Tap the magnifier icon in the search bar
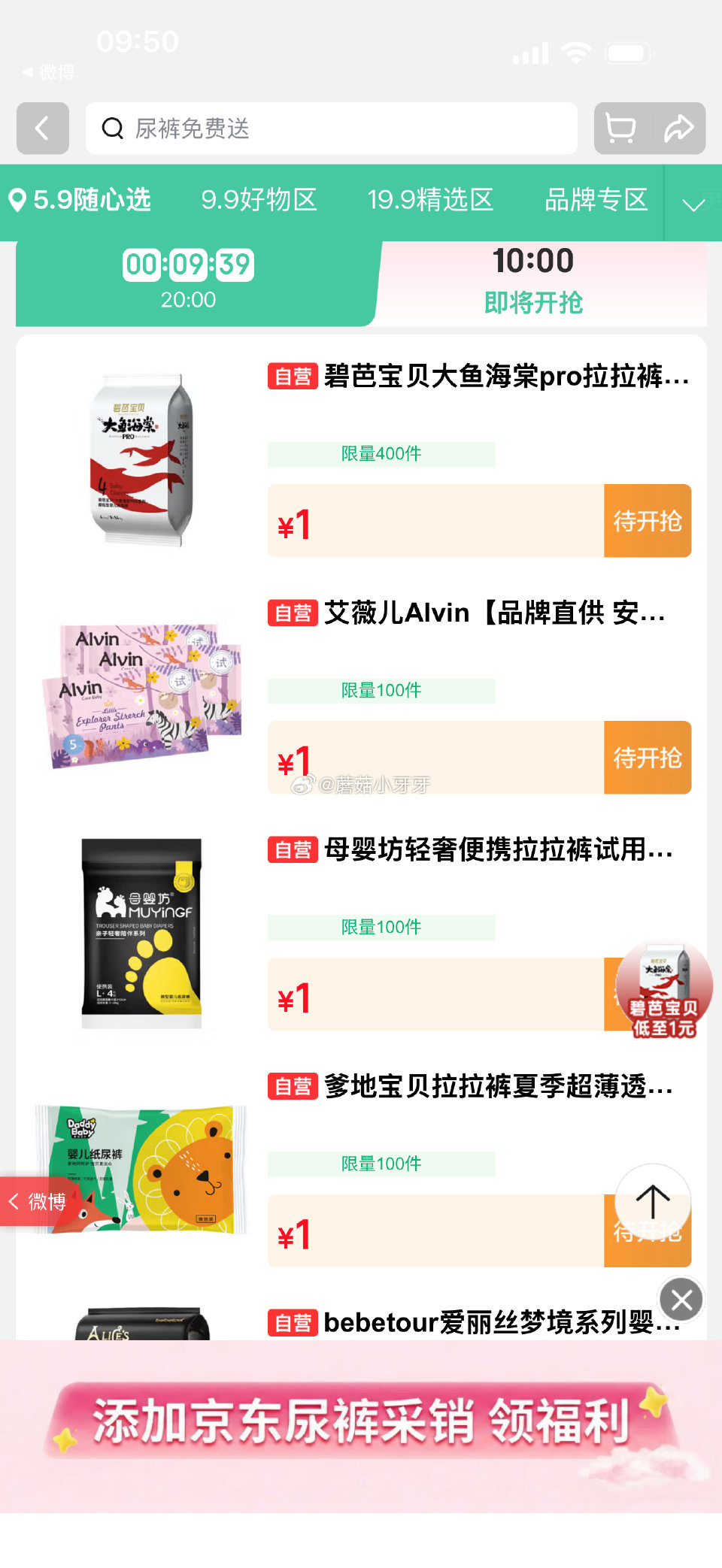 pos(111,128)
